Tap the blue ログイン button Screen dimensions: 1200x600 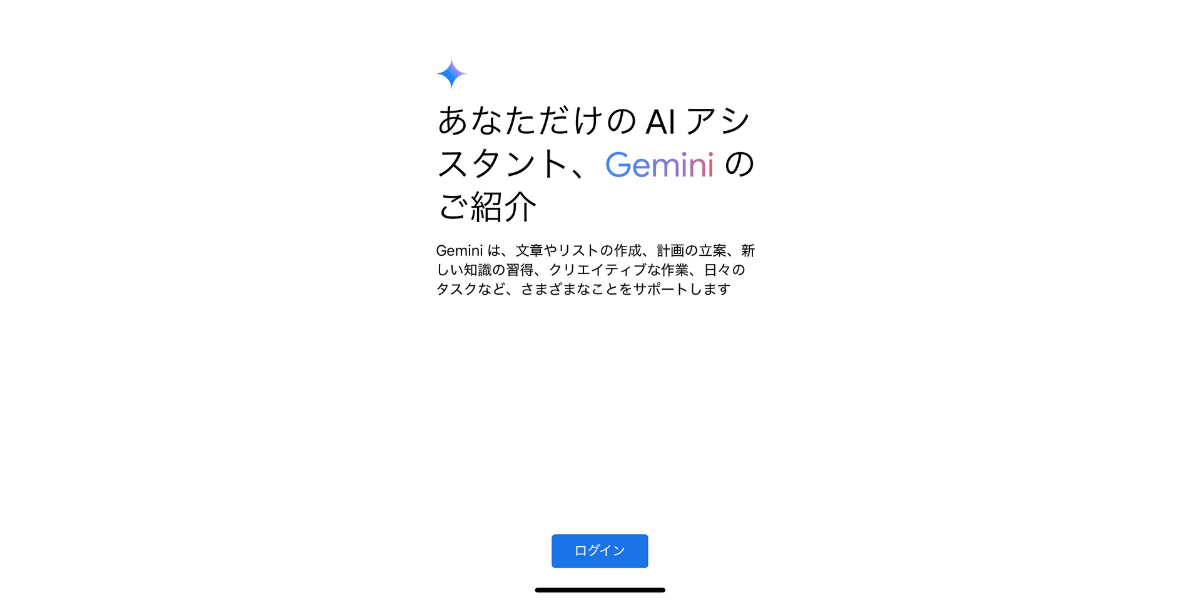599,551
